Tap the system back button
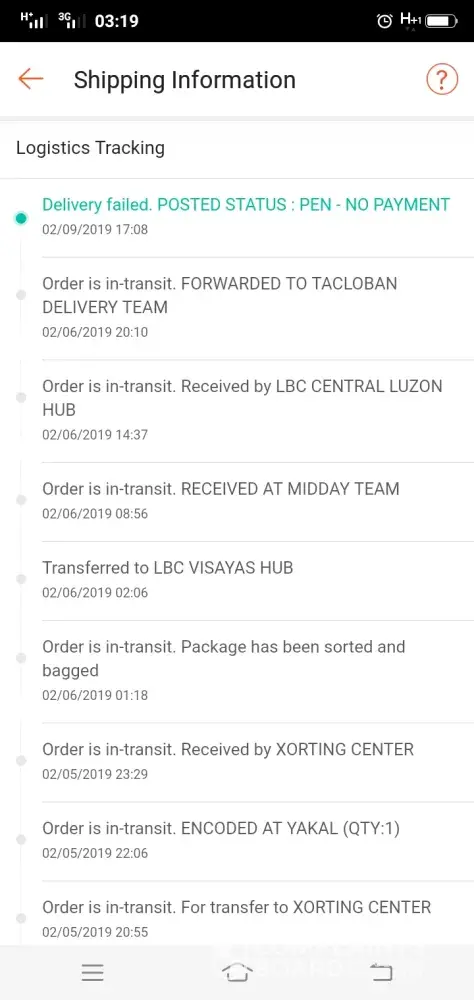 click(381, 973)
